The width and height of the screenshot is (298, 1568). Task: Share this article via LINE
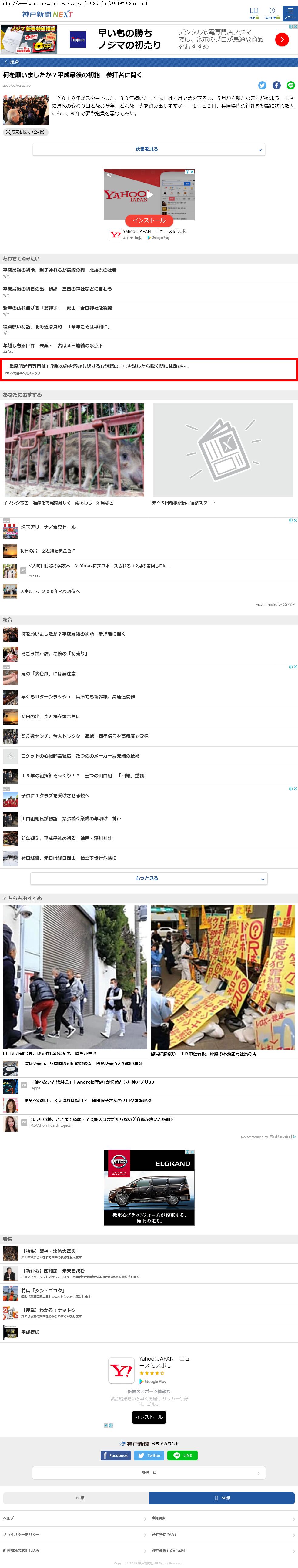(290, 85)
